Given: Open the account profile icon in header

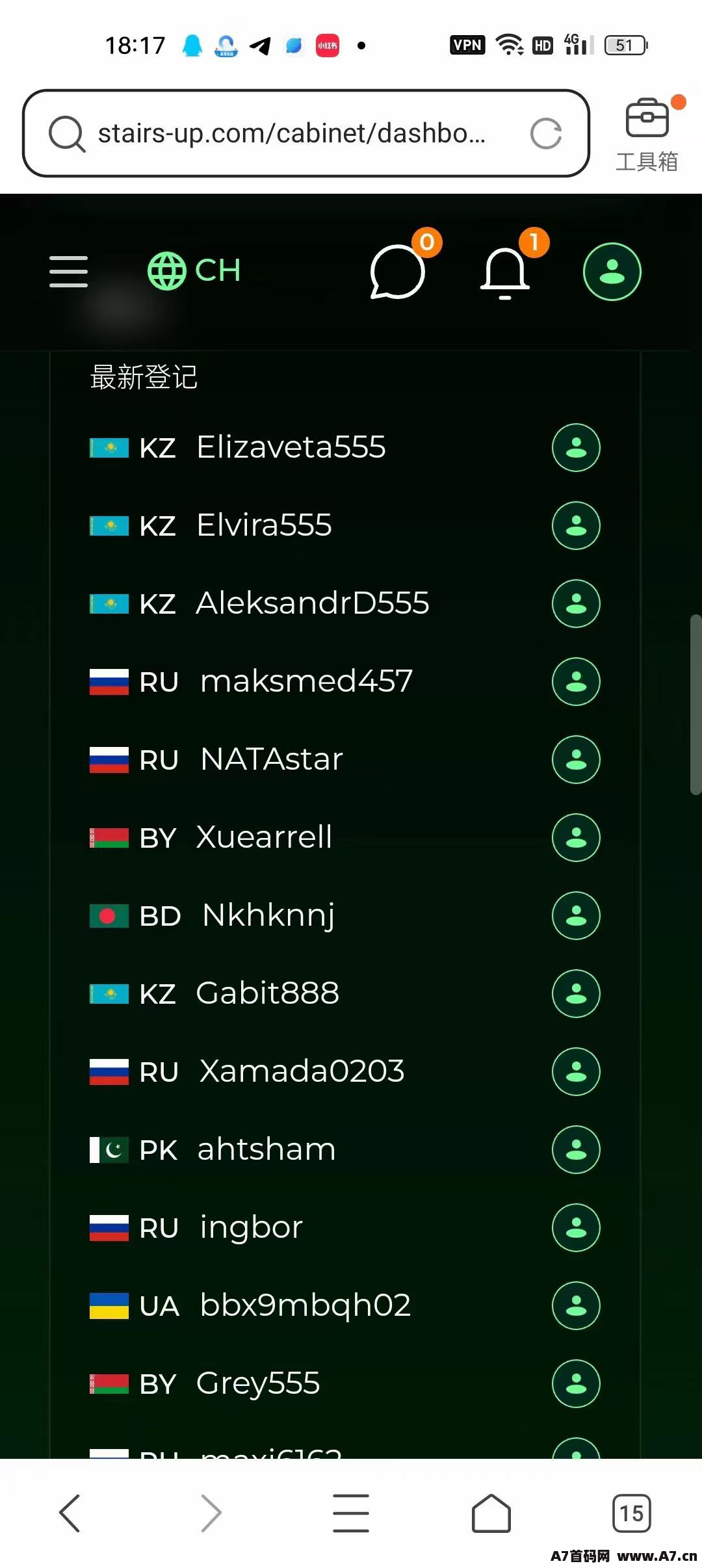Looking at the screenshot, I should [x=612, y=272].
